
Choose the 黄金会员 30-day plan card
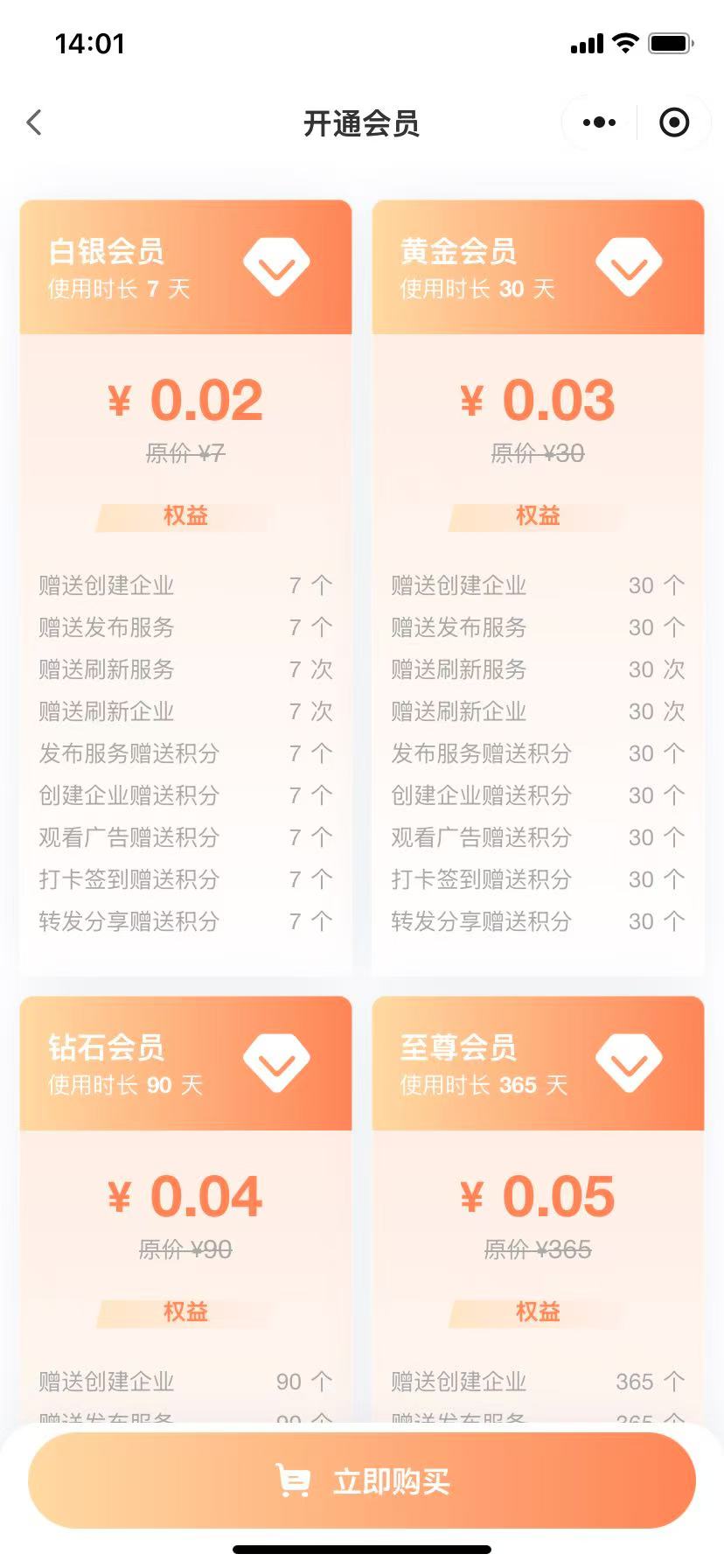(x=538, y=268)
